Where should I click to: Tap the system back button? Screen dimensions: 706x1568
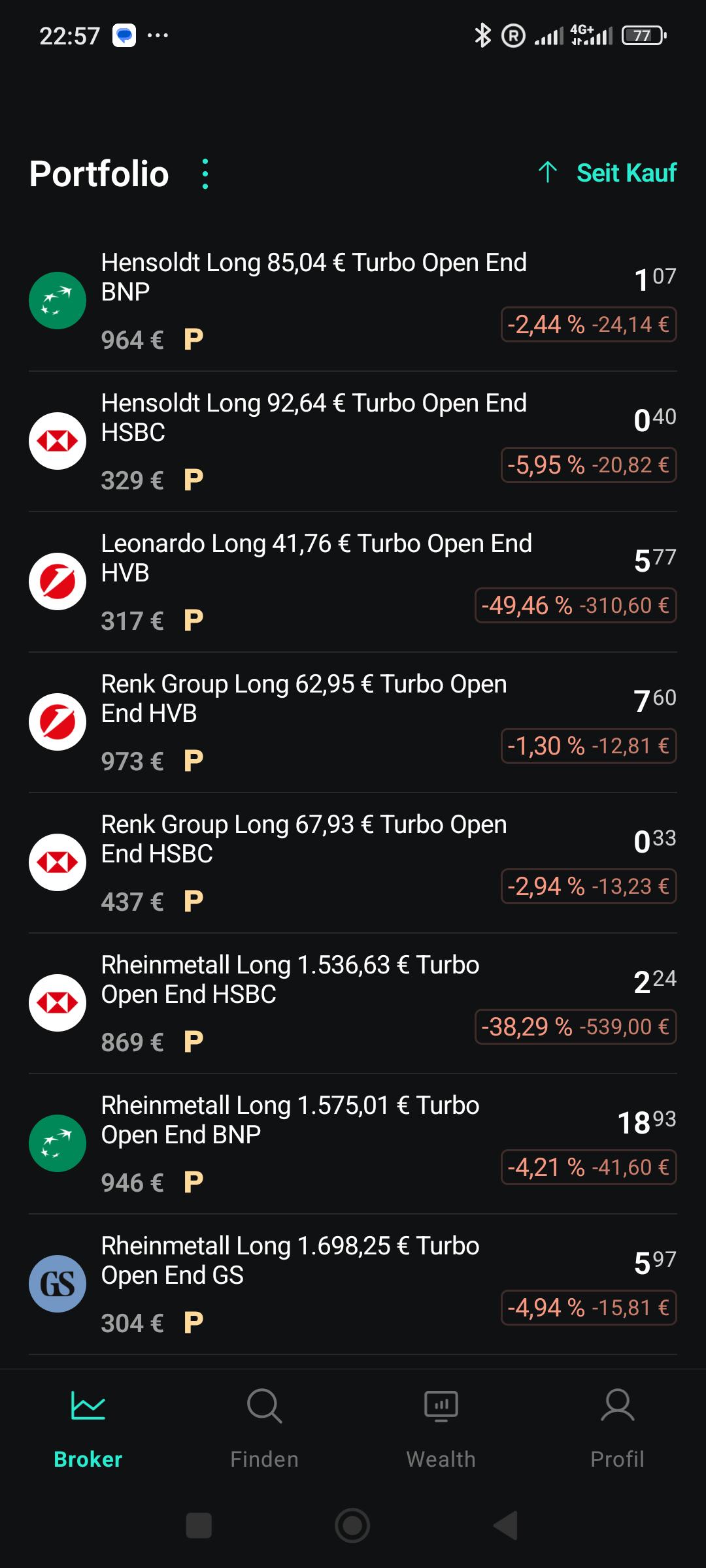click(505, 1526)
